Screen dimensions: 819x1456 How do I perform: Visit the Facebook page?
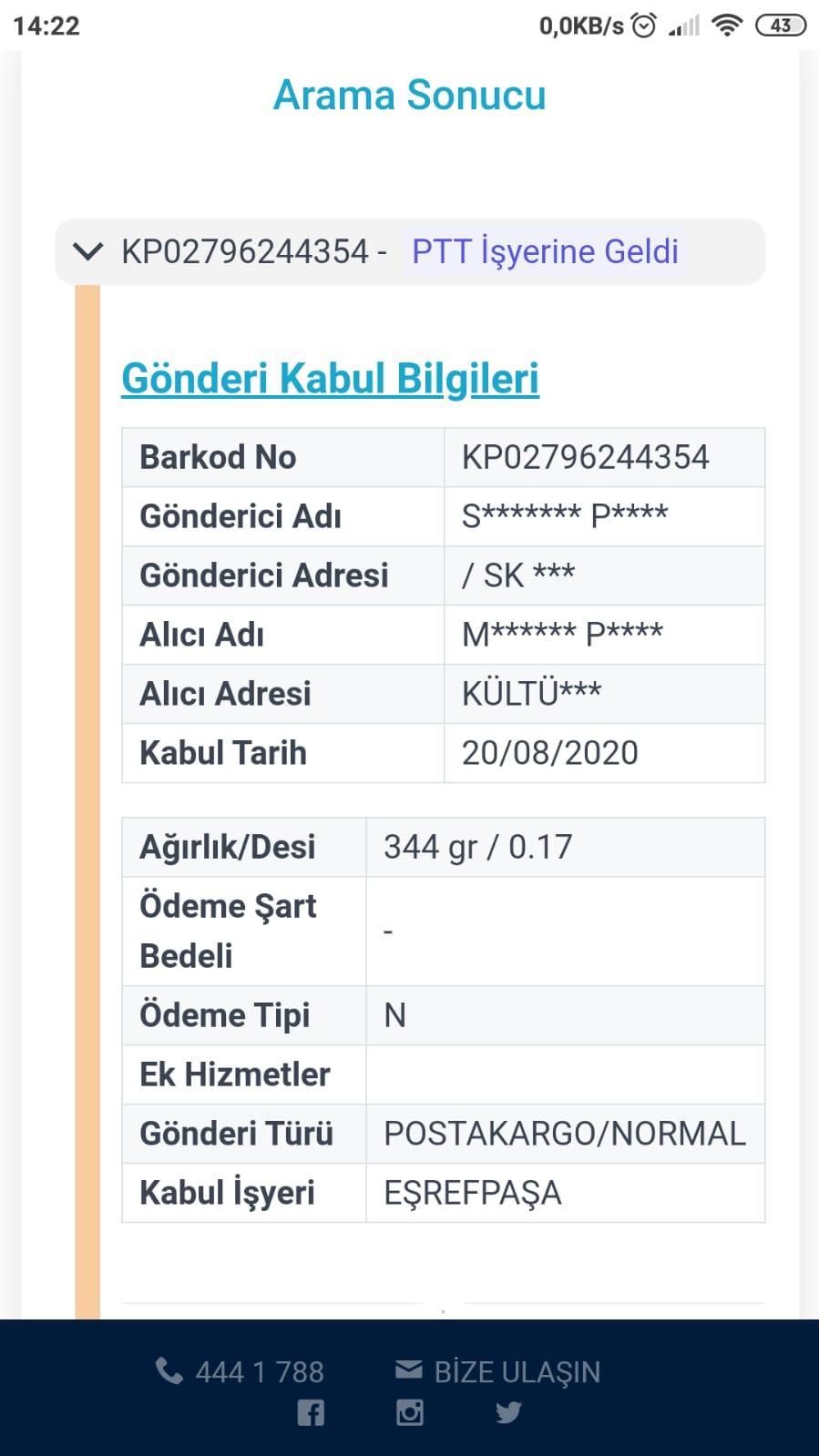point(311,1413)
